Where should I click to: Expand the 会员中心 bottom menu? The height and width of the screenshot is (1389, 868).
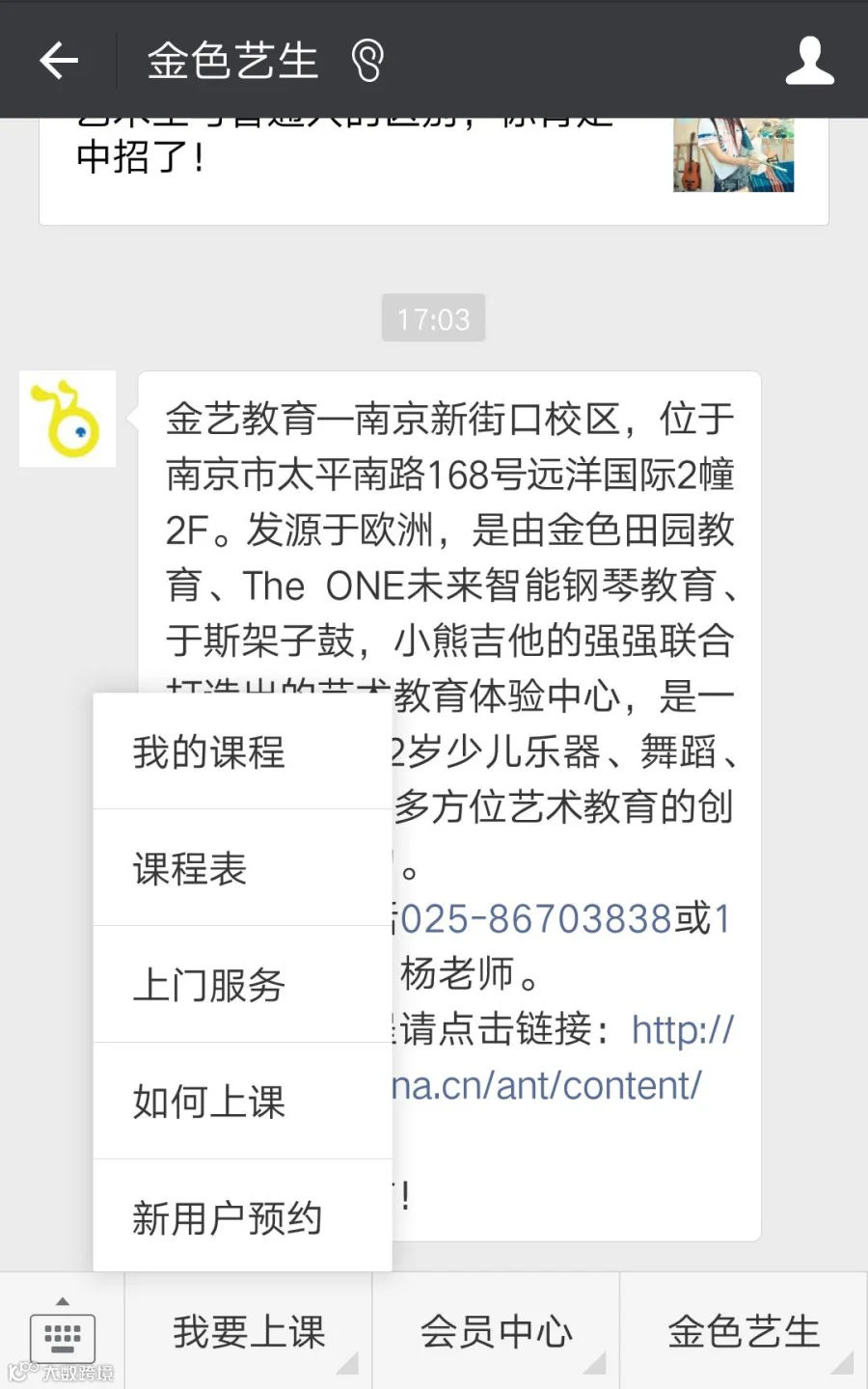click(x=496, y=1331)
